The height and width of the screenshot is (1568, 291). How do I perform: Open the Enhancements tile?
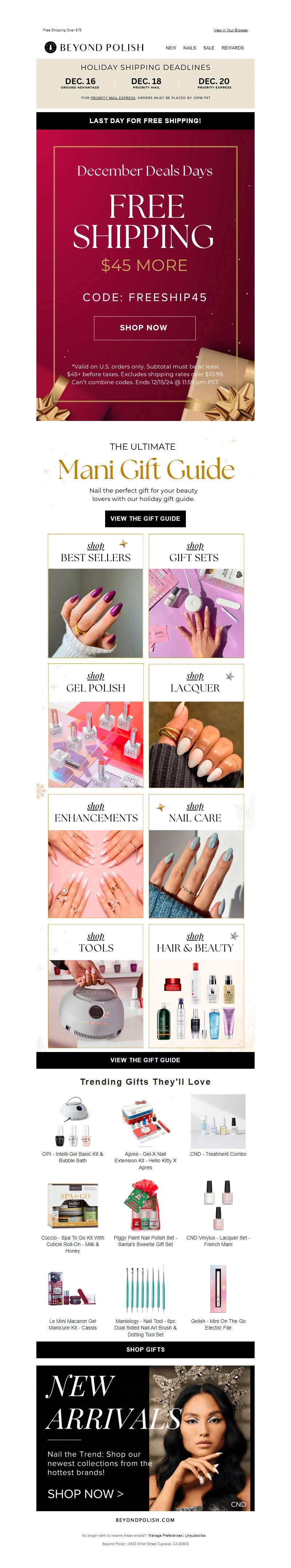[x=95, y=856]
